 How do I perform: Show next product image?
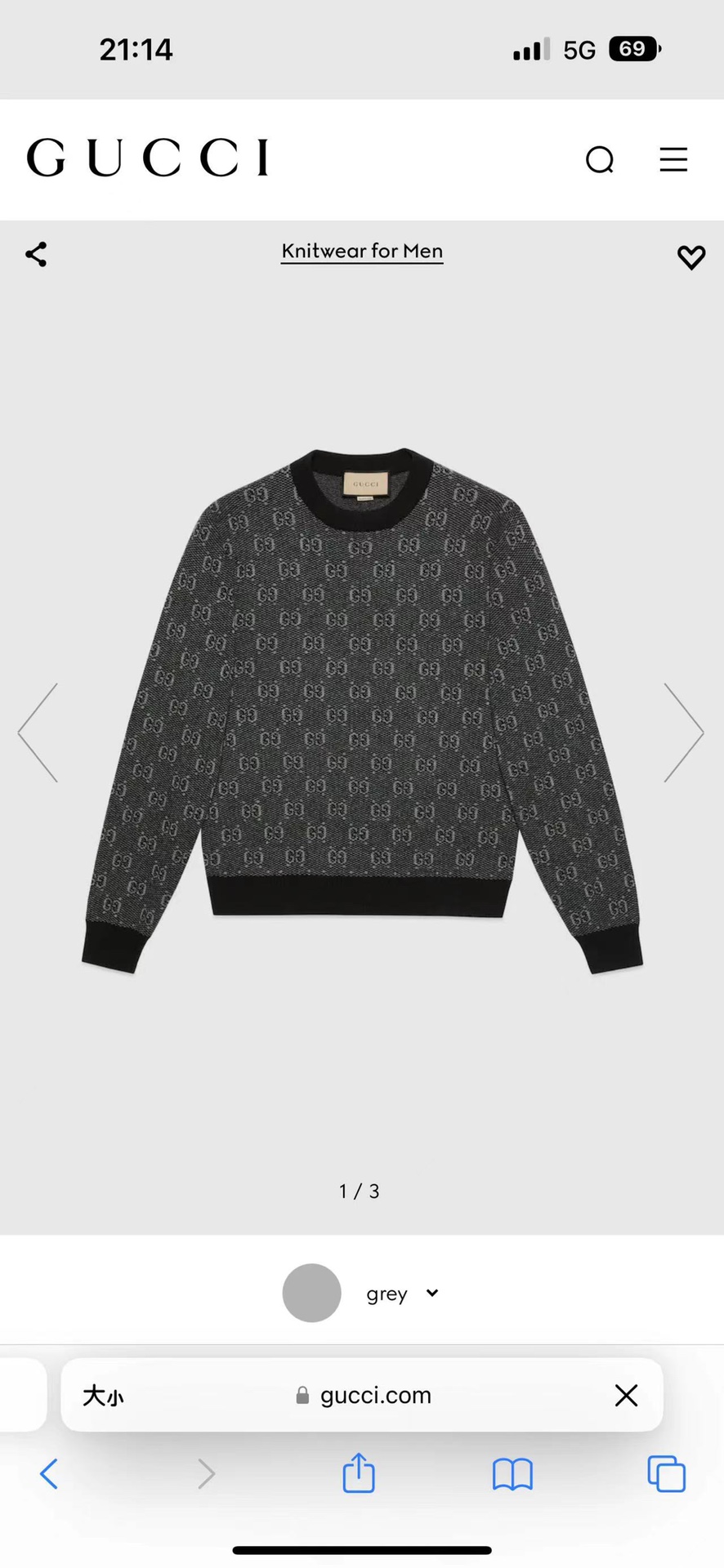coord(683,733)
